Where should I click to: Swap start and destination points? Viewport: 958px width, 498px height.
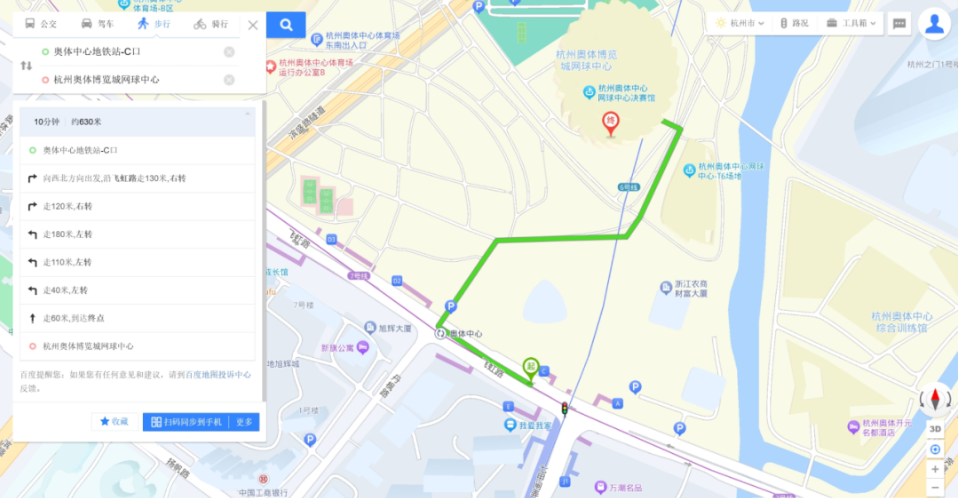pyautogui.click(x=27, y=66)
